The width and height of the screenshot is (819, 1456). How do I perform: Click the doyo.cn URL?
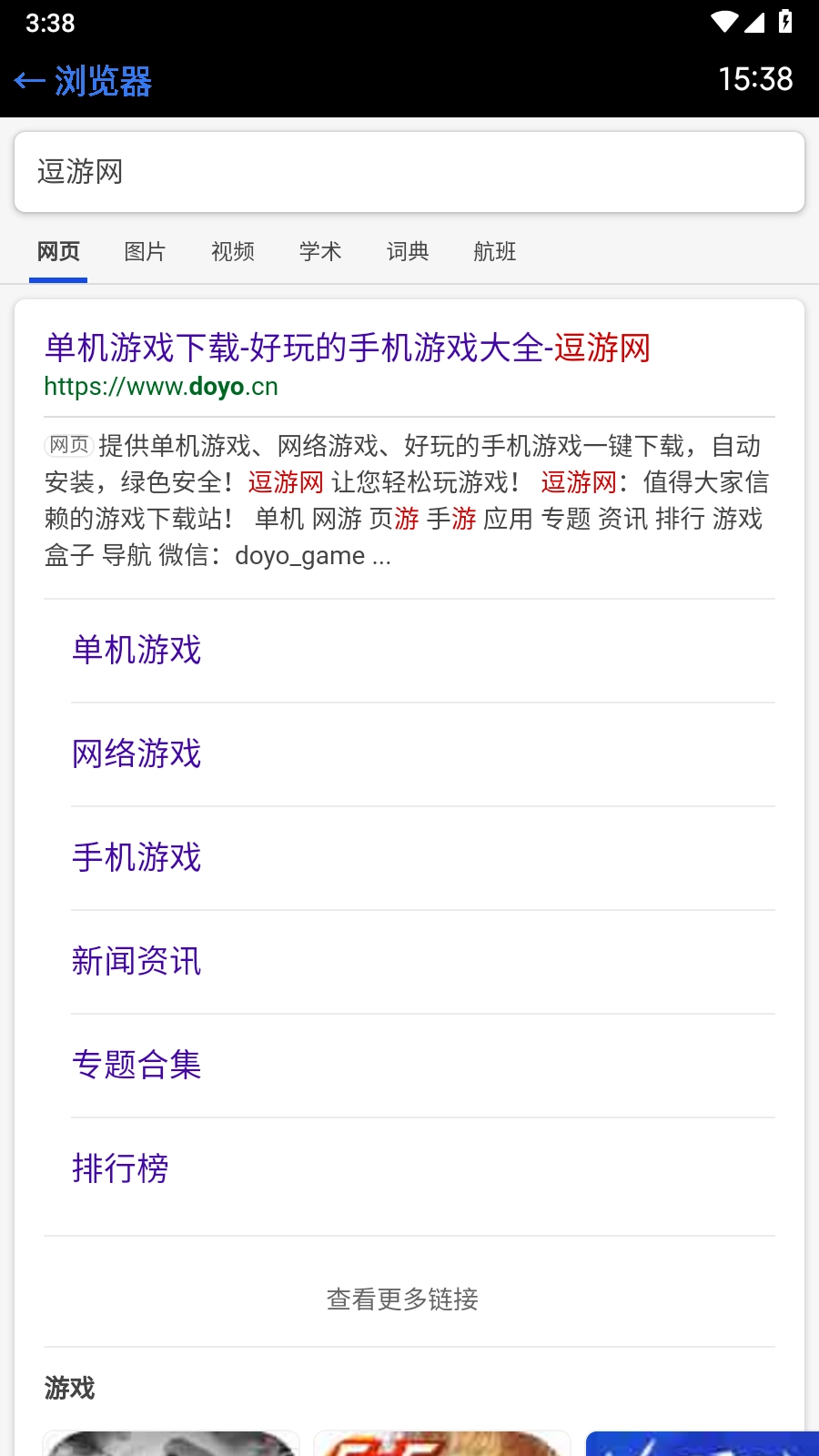pos(160,386)
